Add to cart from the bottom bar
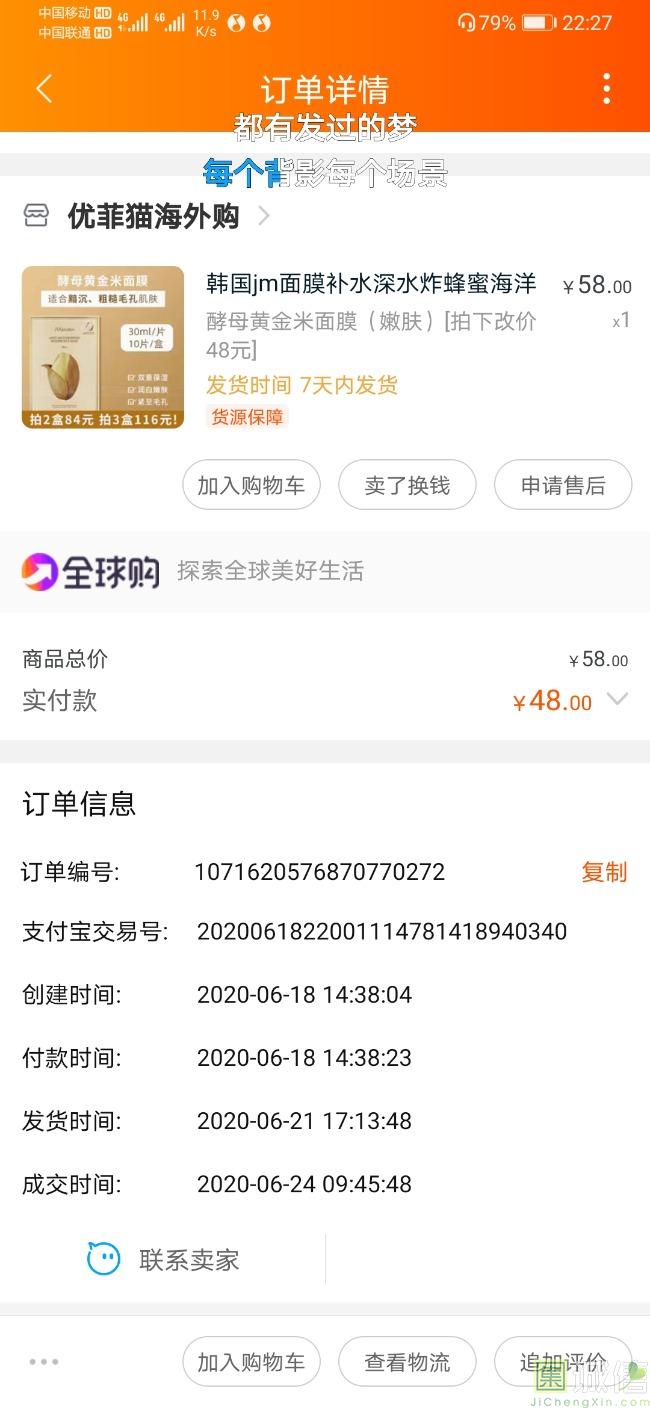 click(251, 1362)
